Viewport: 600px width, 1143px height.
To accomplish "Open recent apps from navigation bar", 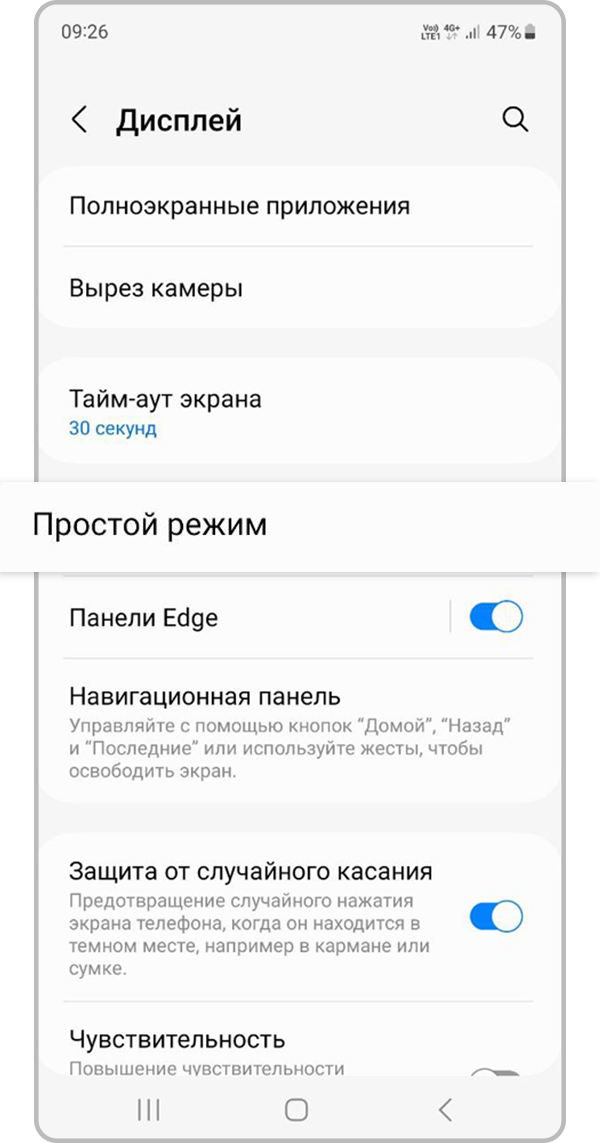I will click(149, 1109).
